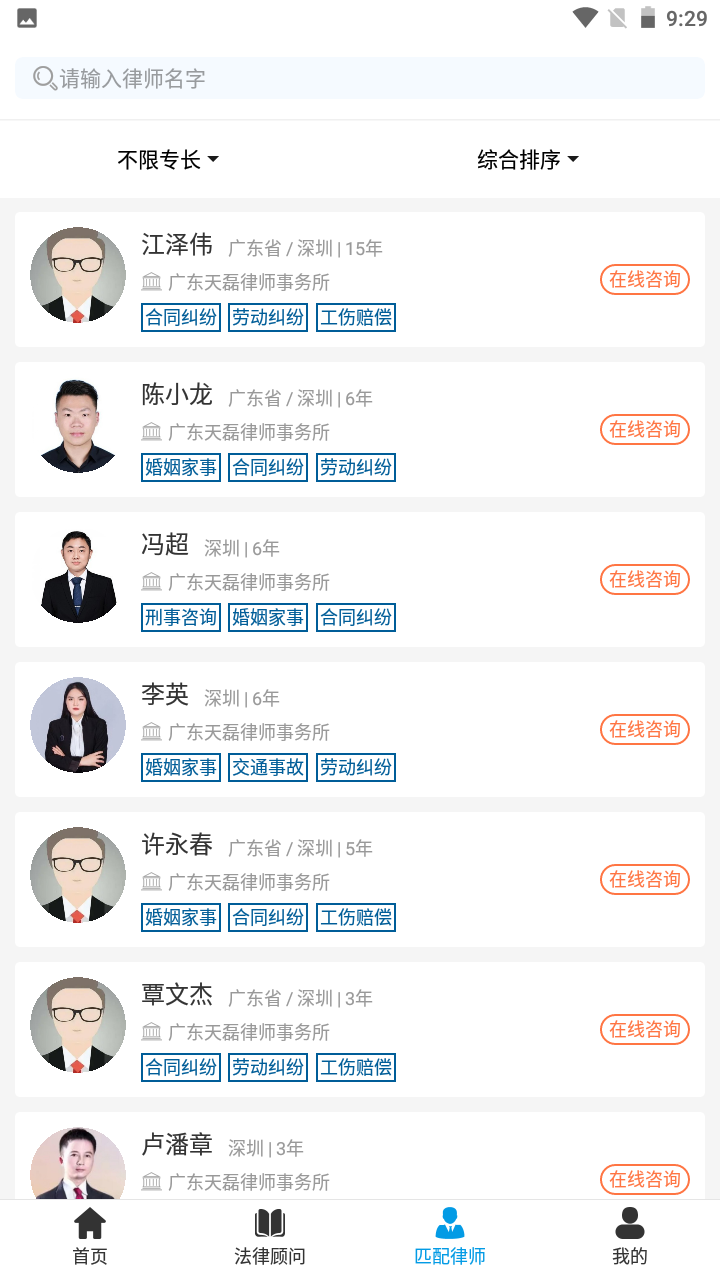Select the 交通事故 tag under 李英
Image resolution: width=720 pixels, height=1280 pixels.
pos(267,767)
